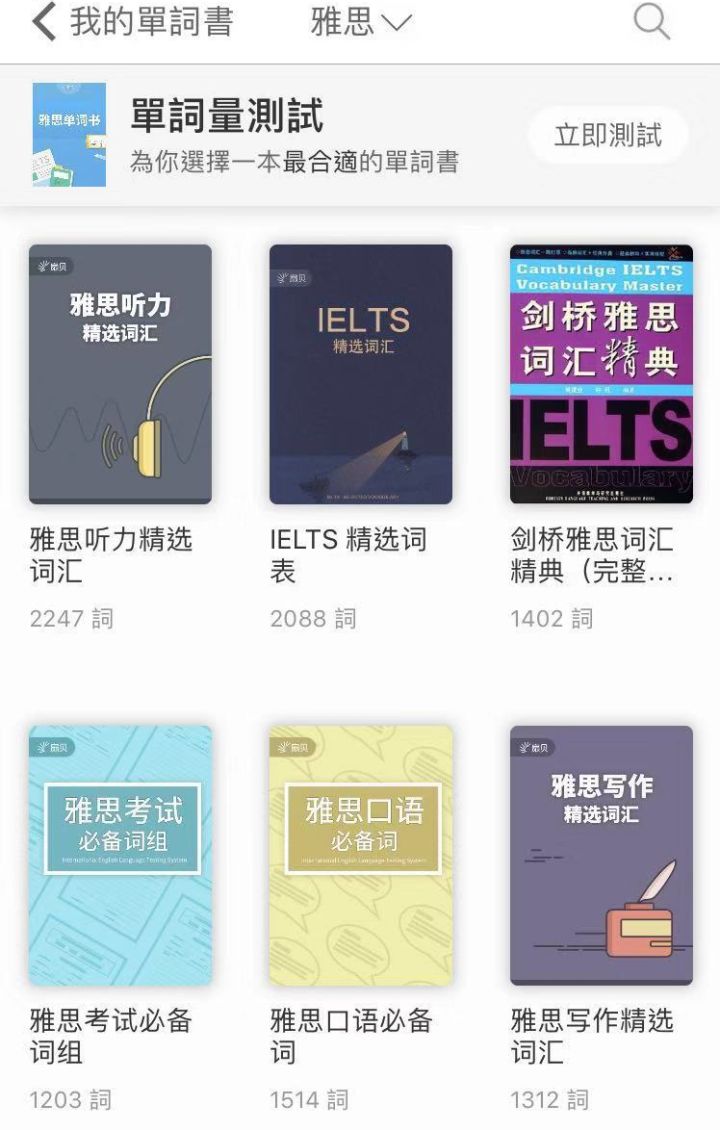Choose the 雅思考试必备词组 book
This screenshot has height=1130, width=720.
coord(120,856)
